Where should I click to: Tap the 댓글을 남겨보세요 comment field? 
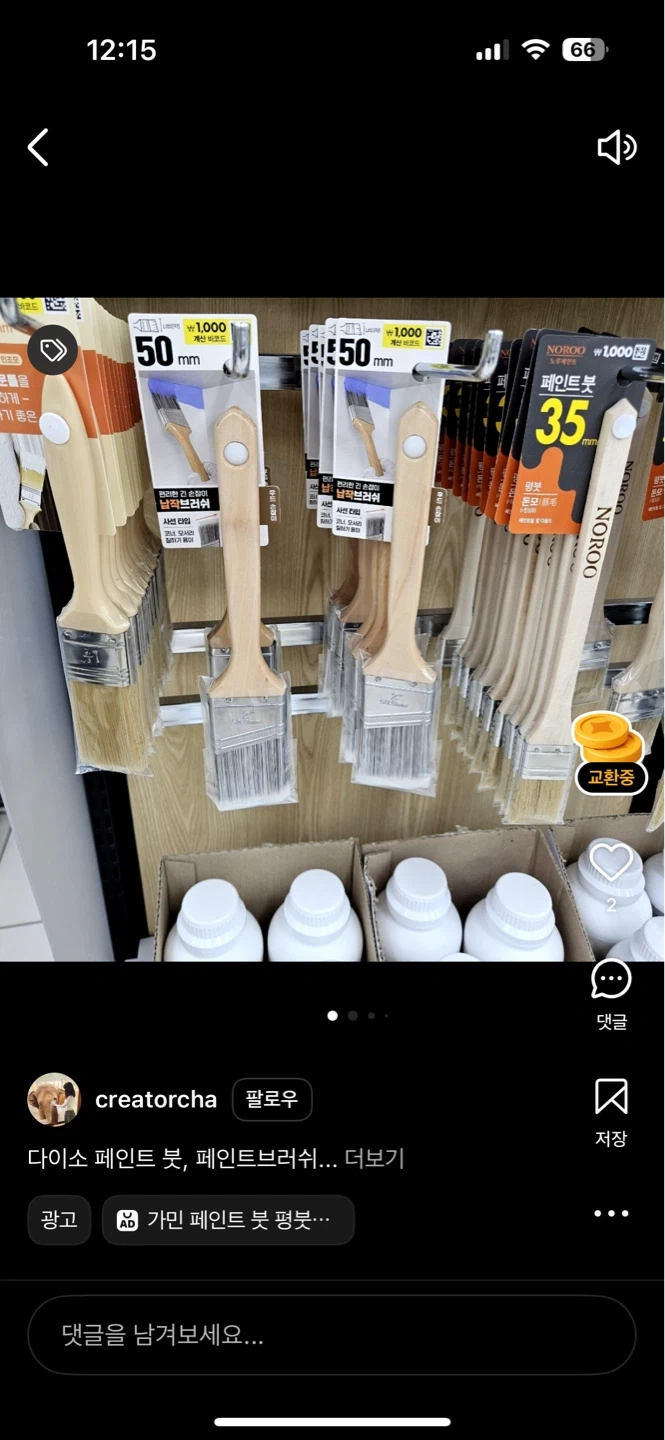(x=332, y=1335)
